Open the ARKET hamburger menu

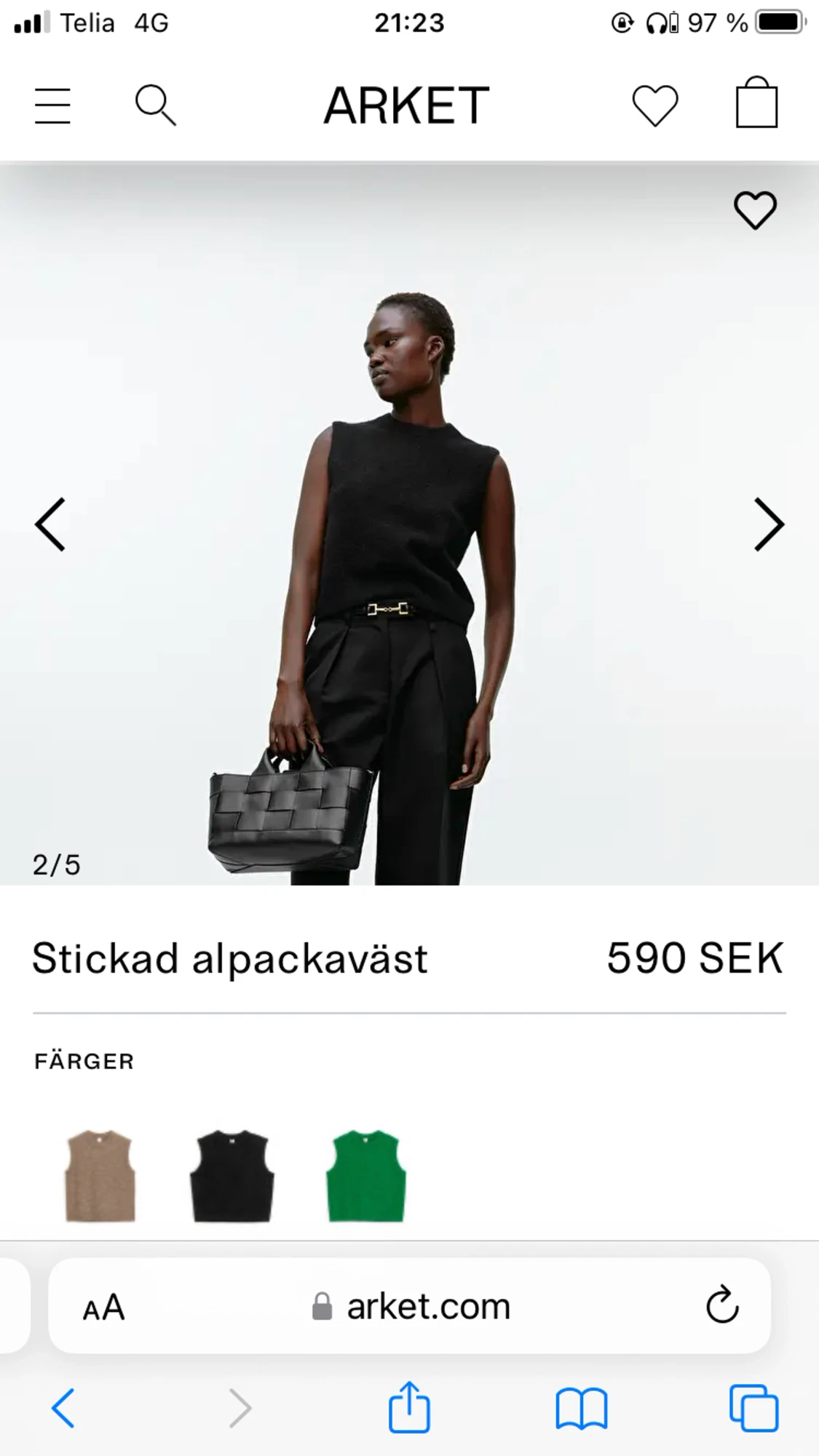[52, 103]
